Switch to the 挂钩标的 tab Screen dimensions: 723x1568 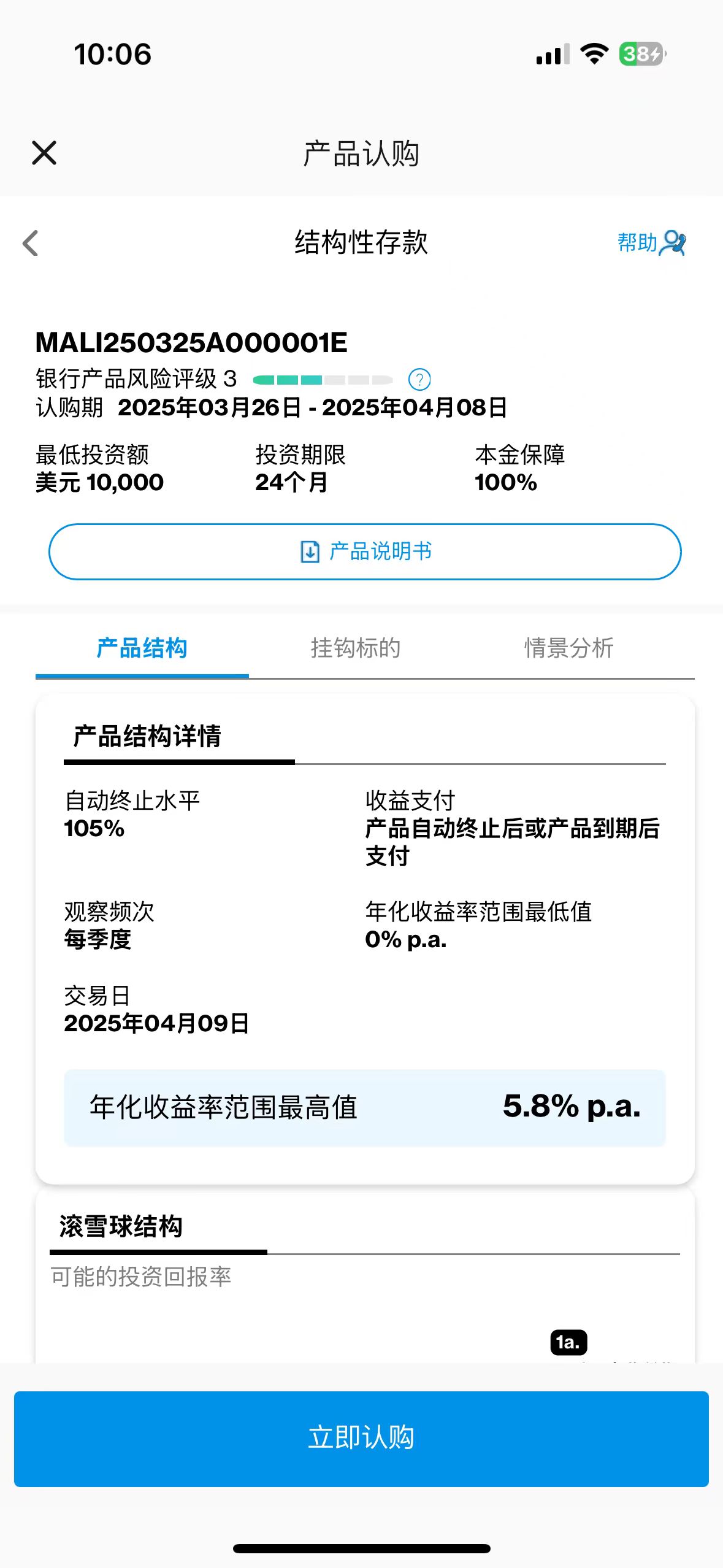355,648
